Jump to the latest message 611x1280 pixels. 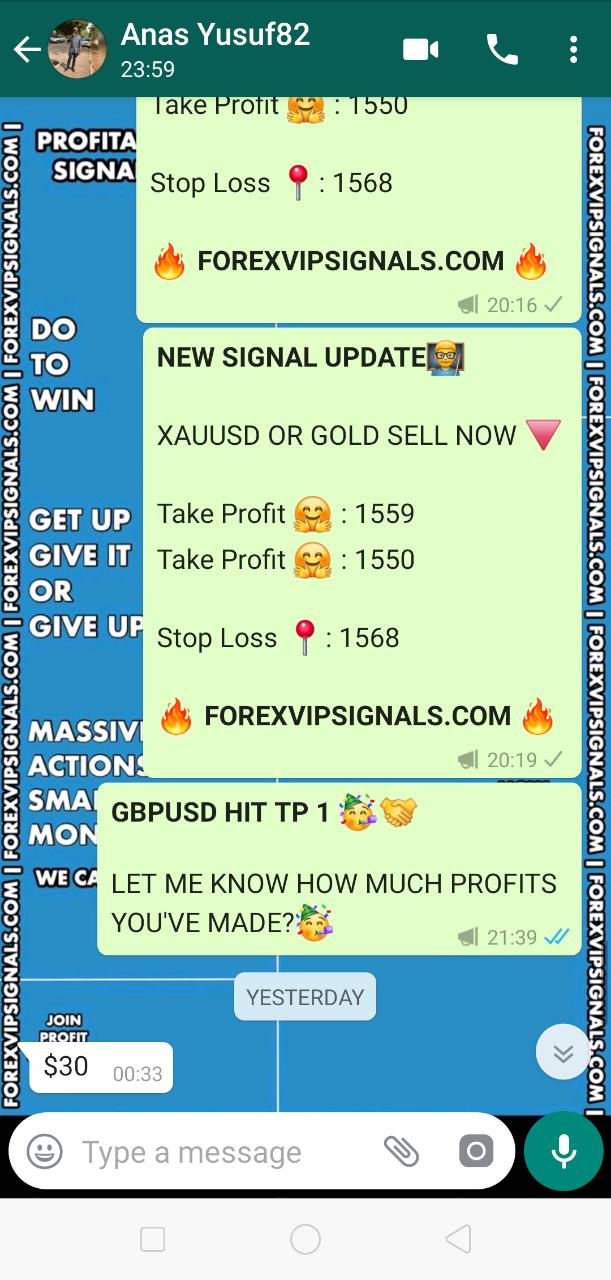563,1052
